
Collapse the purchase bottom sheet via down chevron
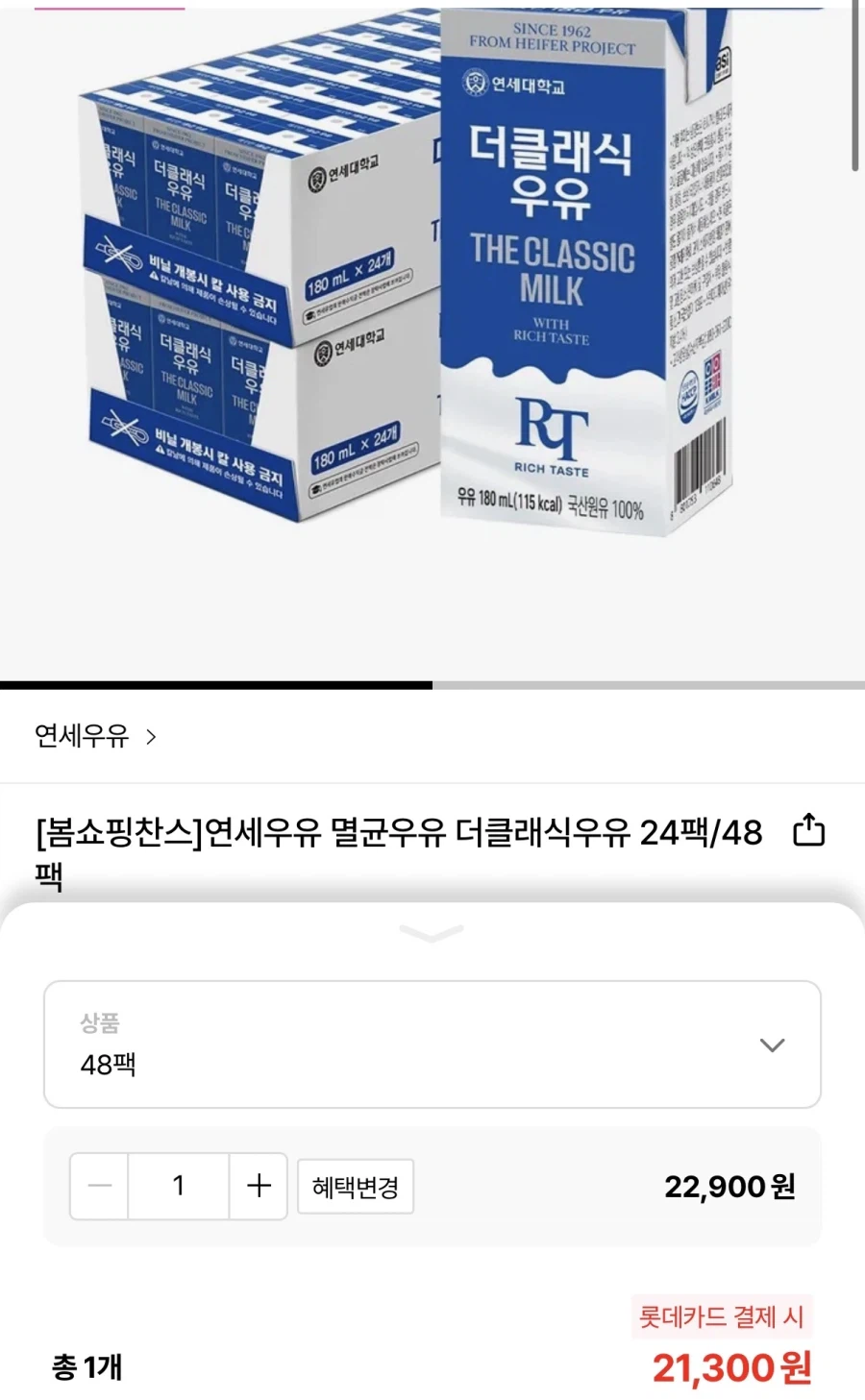click(432, 931)
